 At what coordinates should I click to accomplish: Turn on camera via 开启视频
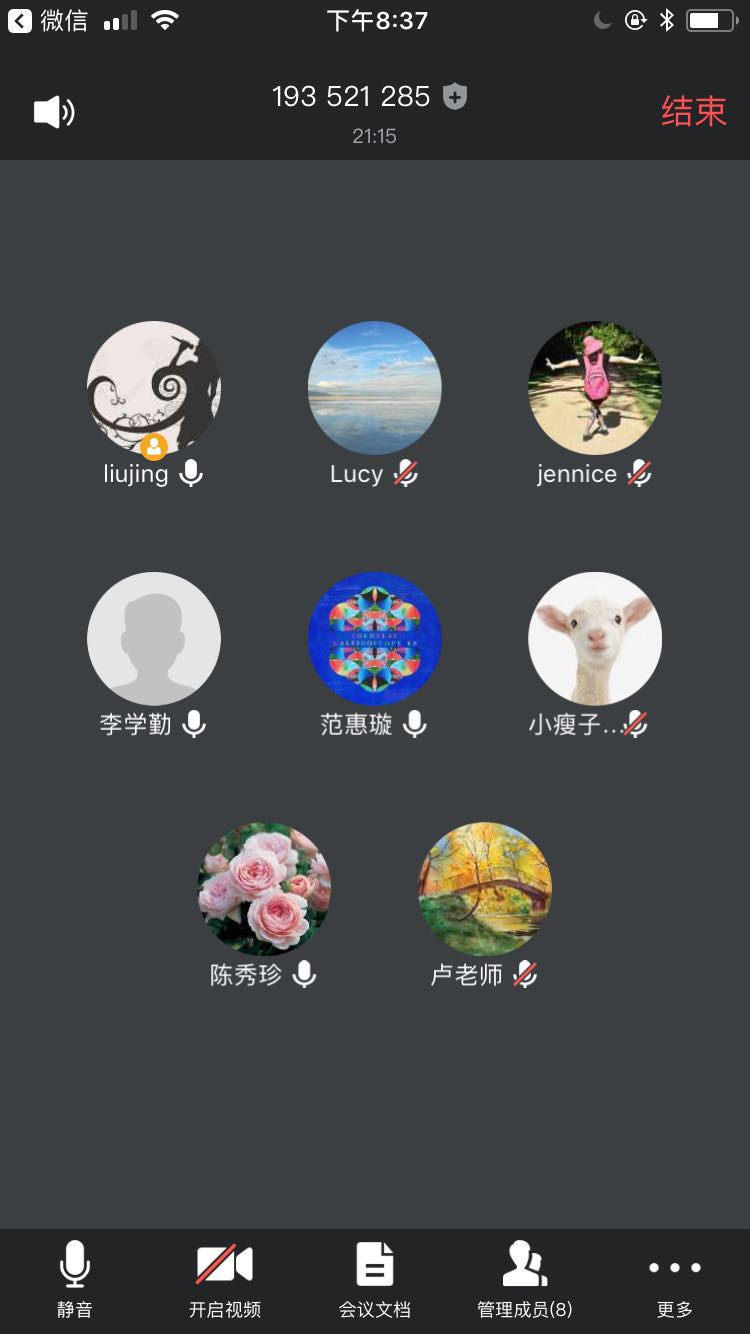click(224, 1278)
